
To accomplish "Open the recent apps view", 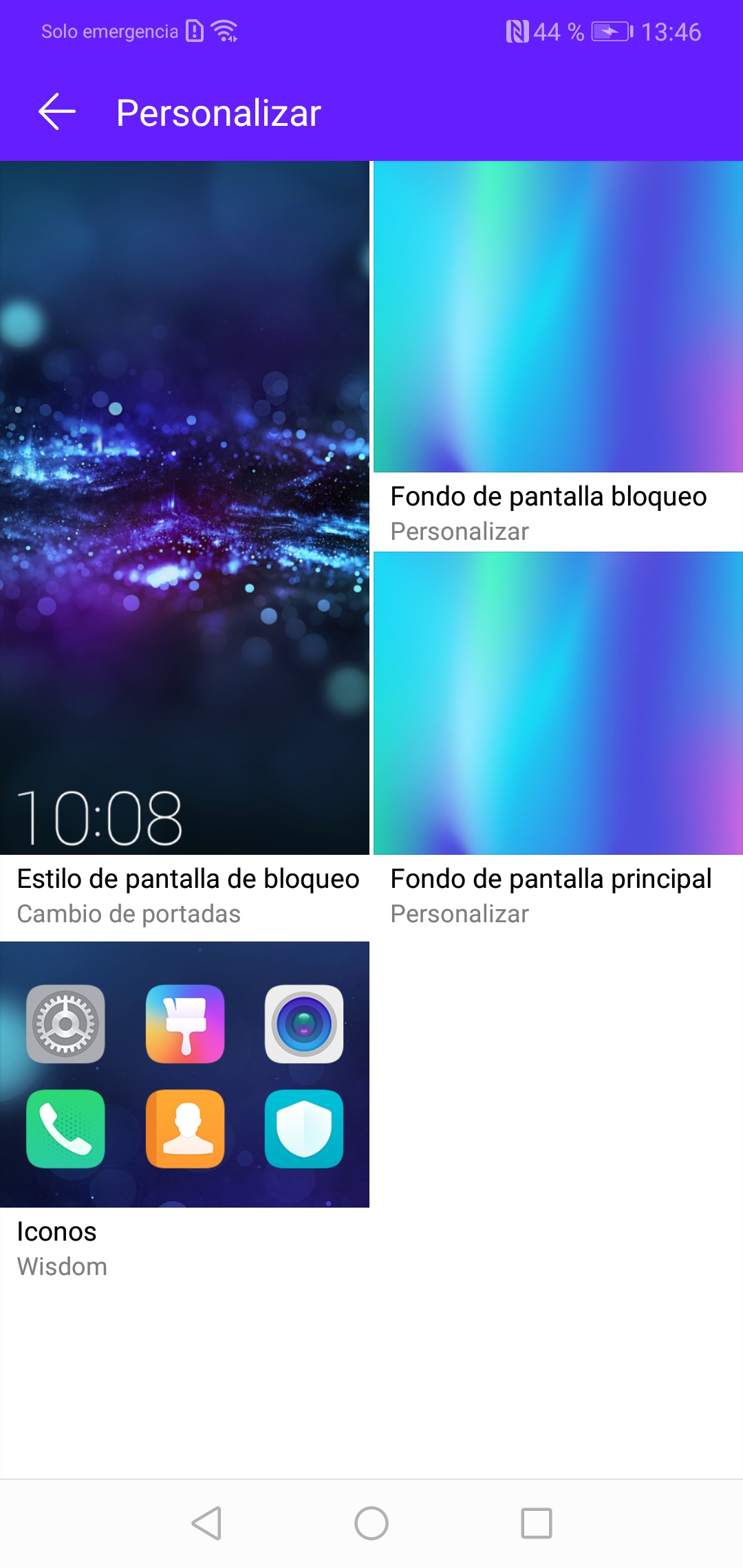I will (x=537, y=1523).
